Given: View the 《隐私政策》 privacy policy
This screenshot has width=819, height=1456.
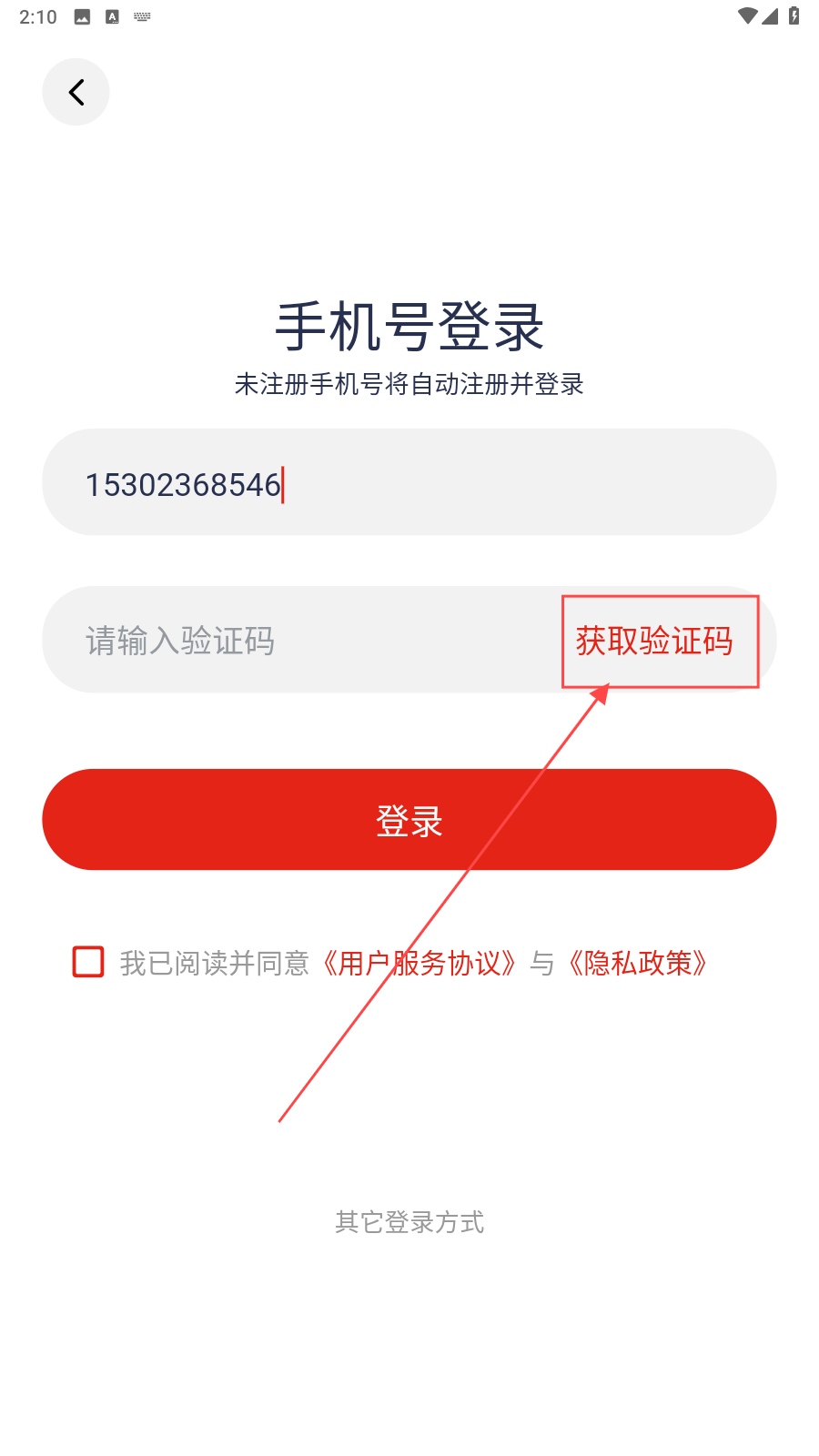Looking at the screenshot, I should pyautogui.click(x=638, y=963).
